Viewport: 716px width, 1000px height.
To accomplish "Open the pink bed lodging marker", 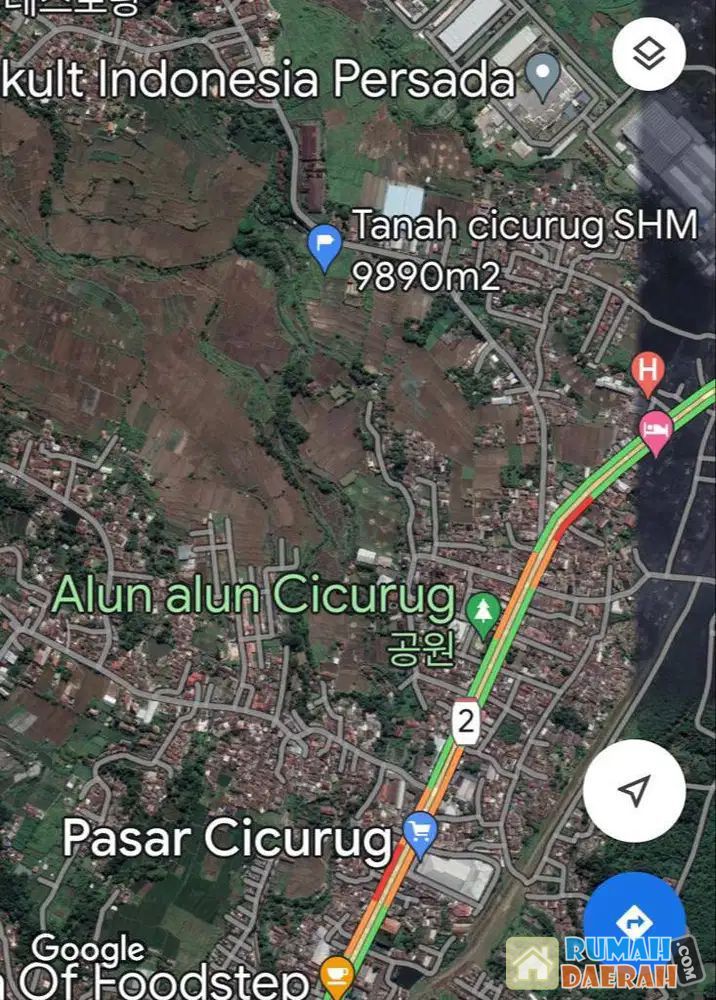I will coord(655,432).
